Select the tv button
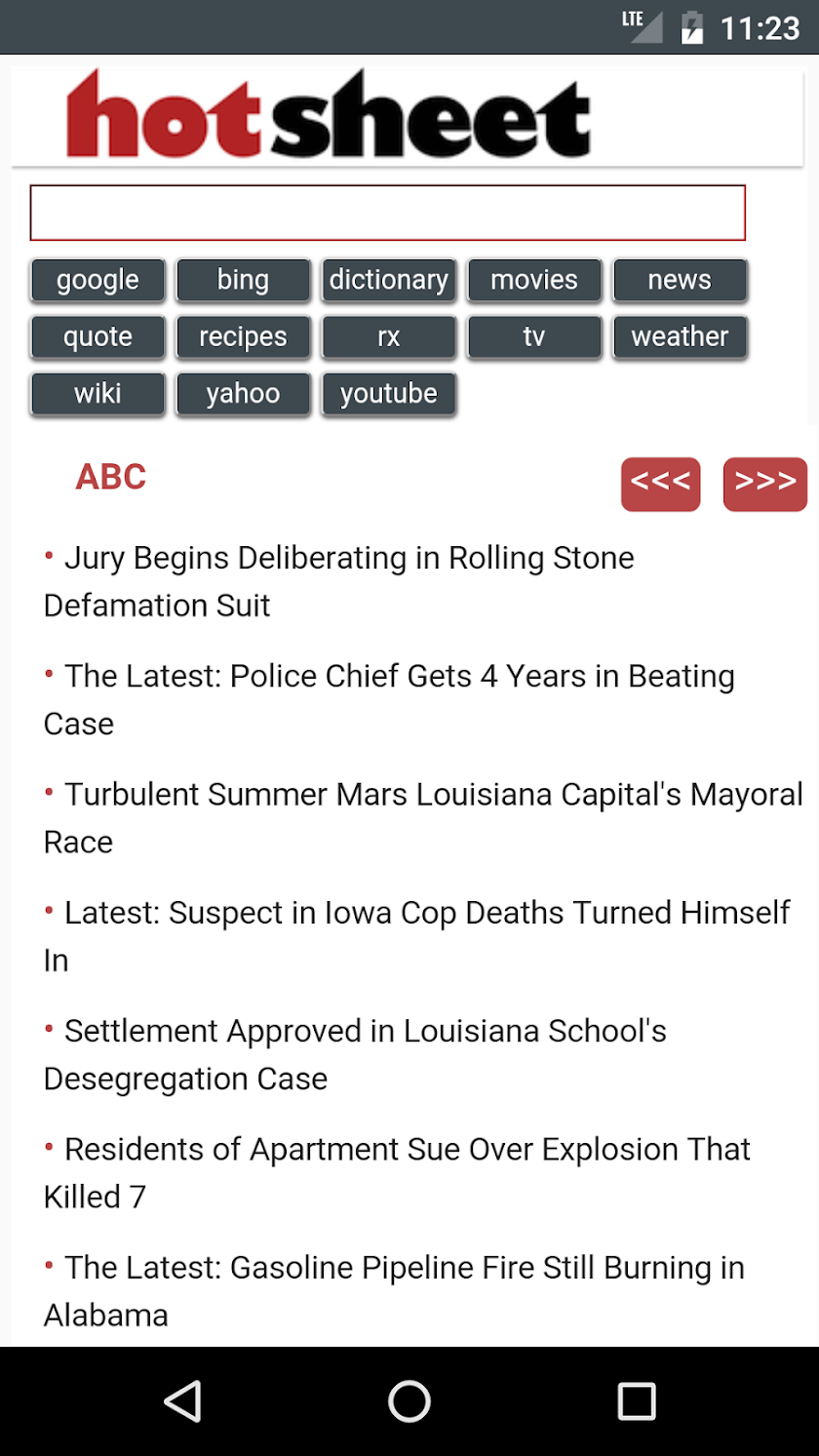Screen dimensions: 819x1456 [x=533, y=336]
